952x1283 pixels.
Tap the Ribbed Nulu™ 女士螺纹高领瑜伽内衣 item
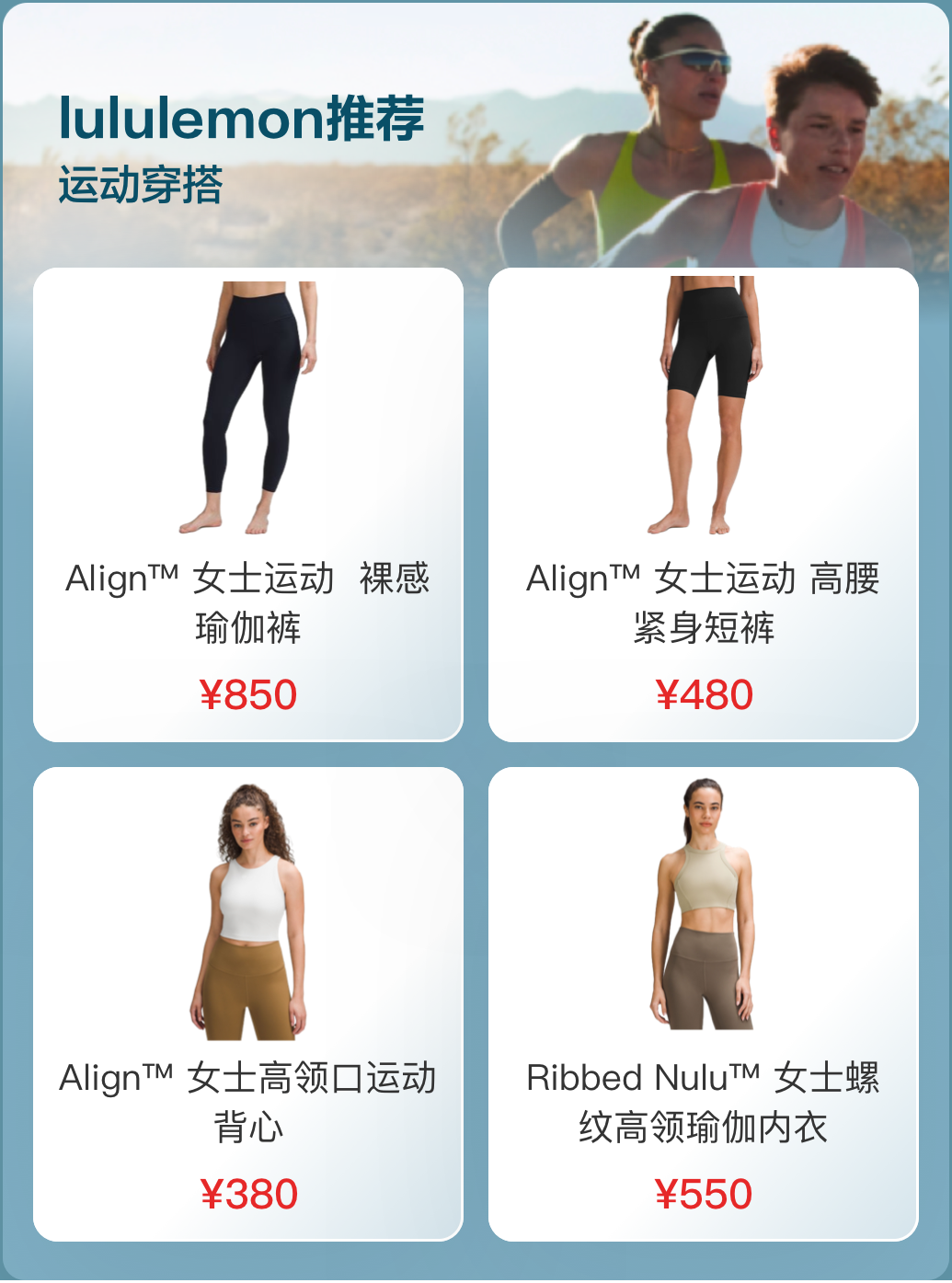[703, 1003]
